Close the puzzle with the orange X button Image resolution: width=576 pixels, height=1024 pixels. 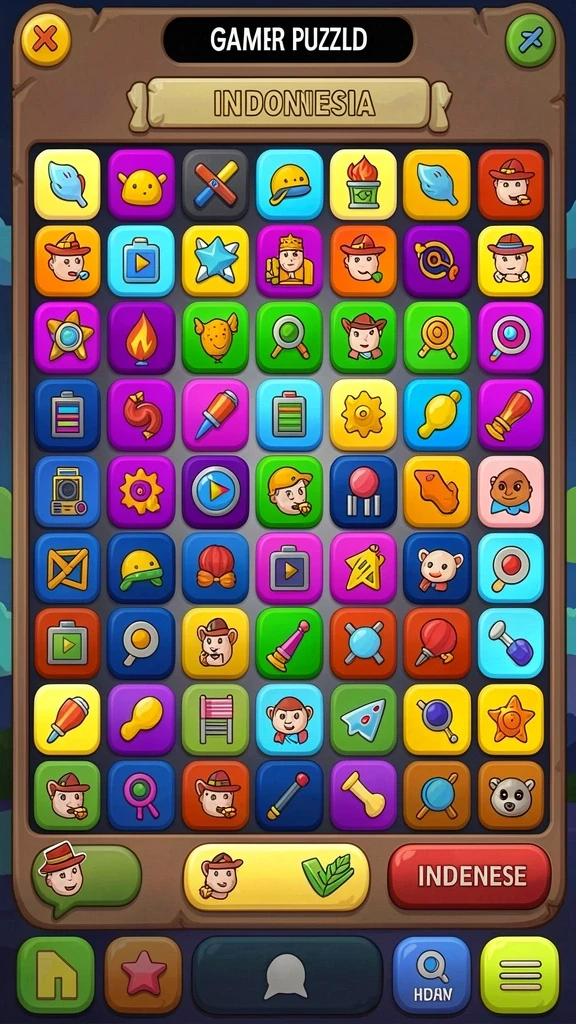click(x=46, y=40)
